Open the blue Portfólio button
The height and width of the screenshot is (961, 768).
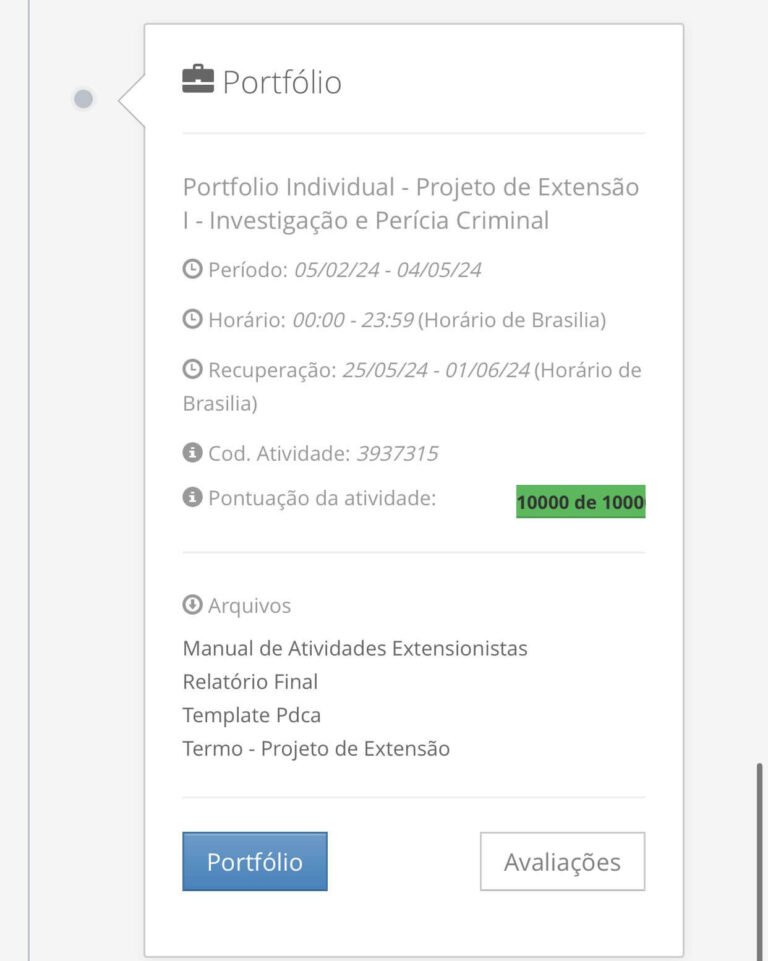[x=254, y=862]
